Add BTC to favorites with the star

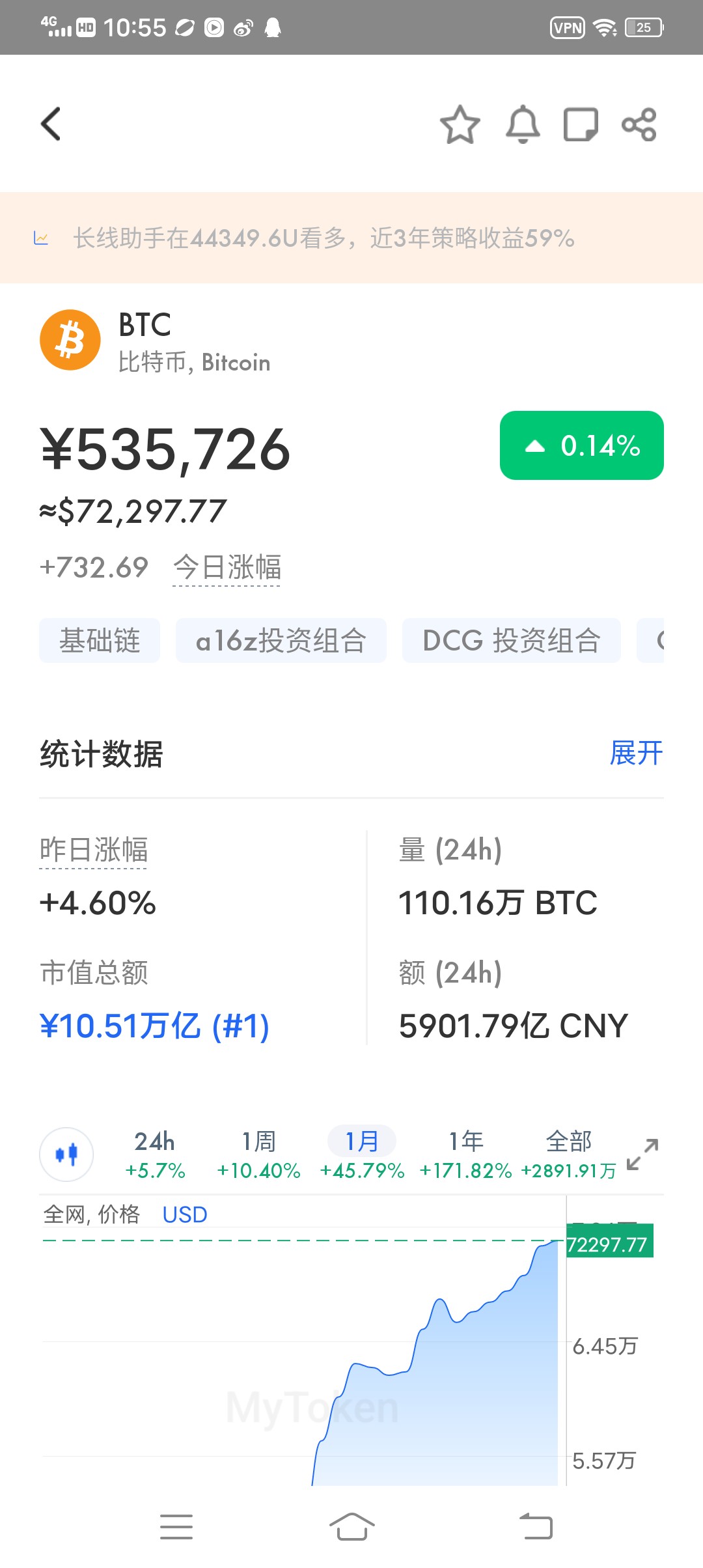pos(460,124)
